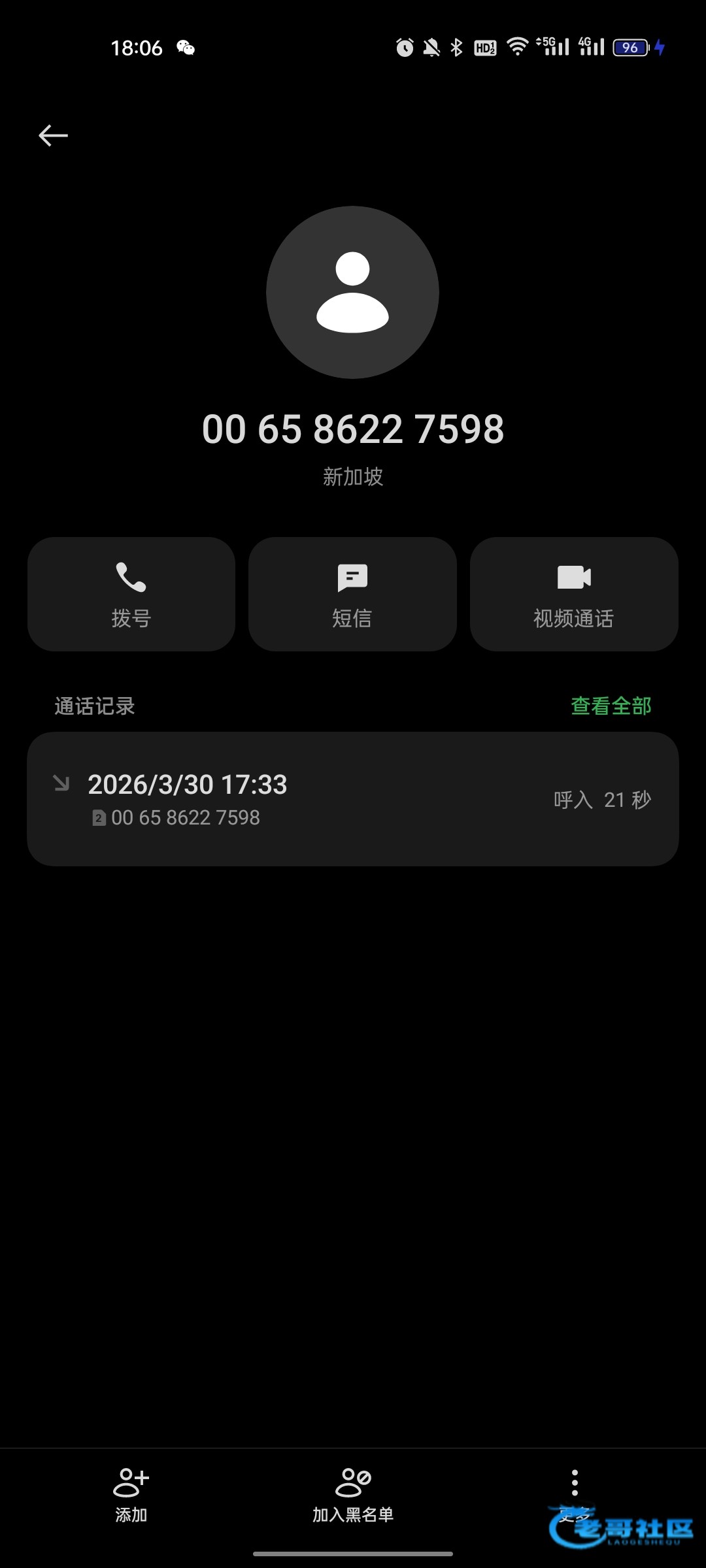
Task: Add this number as a contact (添加)
Action: tap(131, 1494)
